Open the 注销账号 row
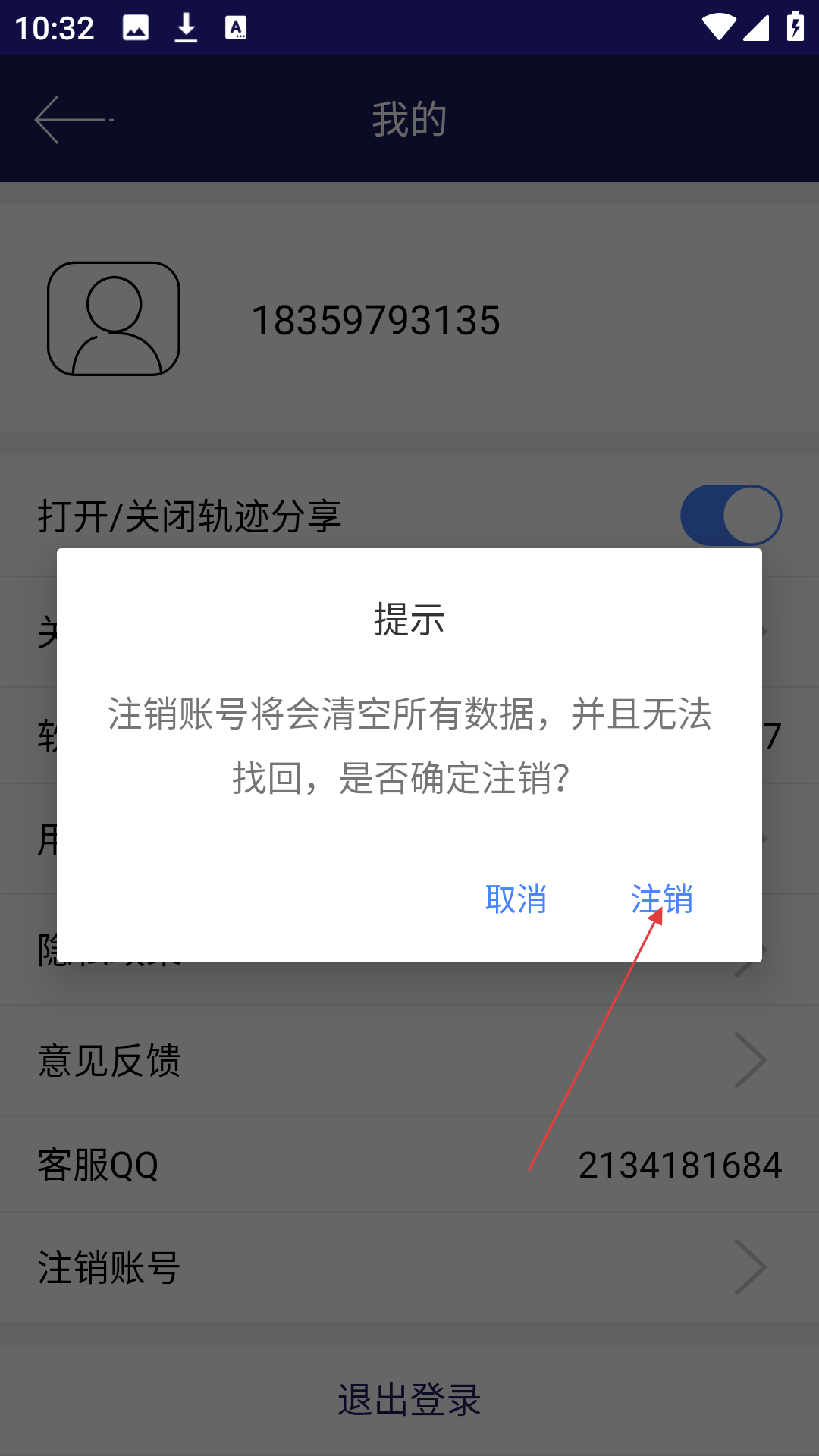 tap(409, 1267)
